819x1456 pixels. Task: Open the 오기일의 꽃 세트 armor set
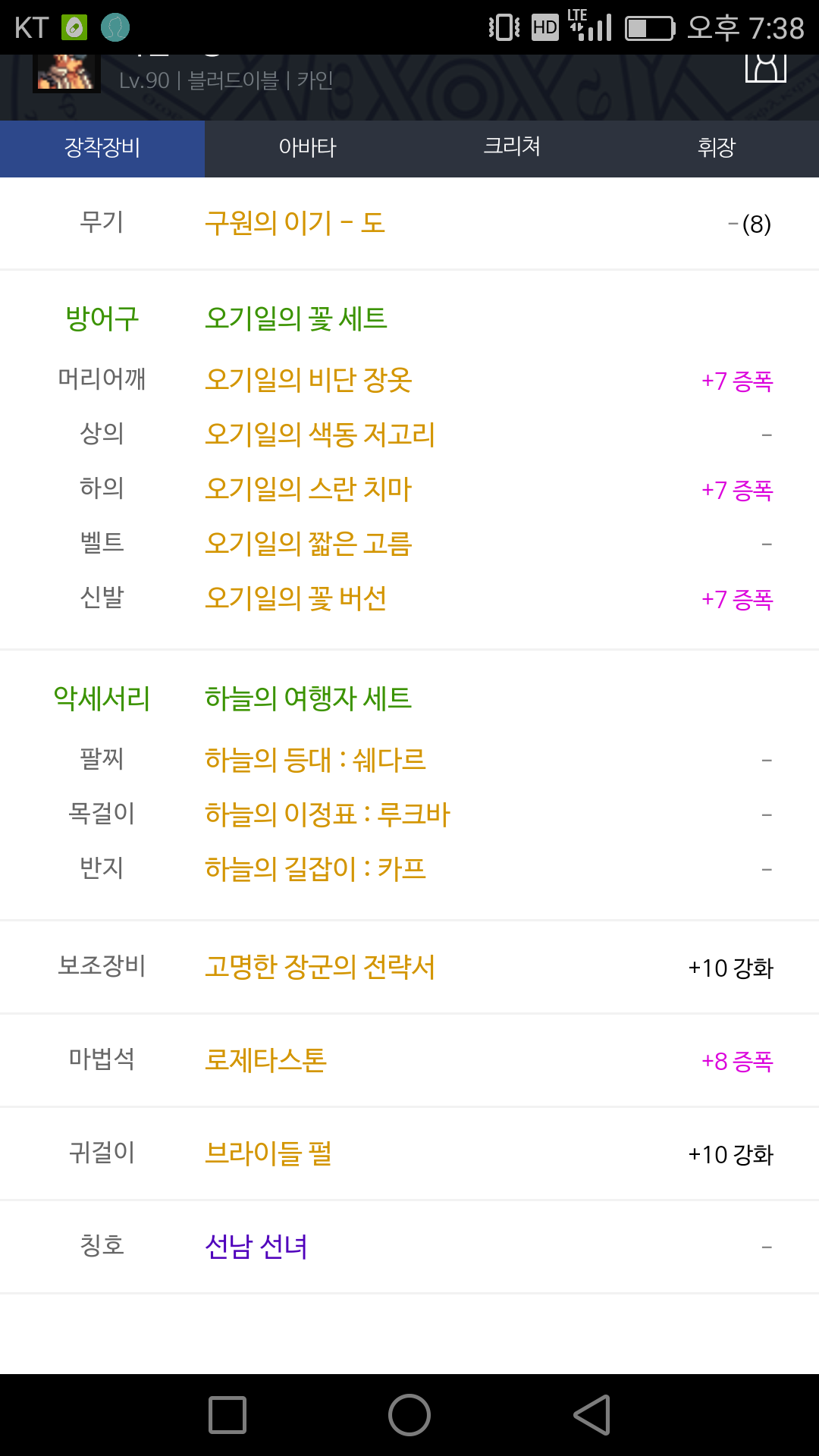[x=297, y=318]
